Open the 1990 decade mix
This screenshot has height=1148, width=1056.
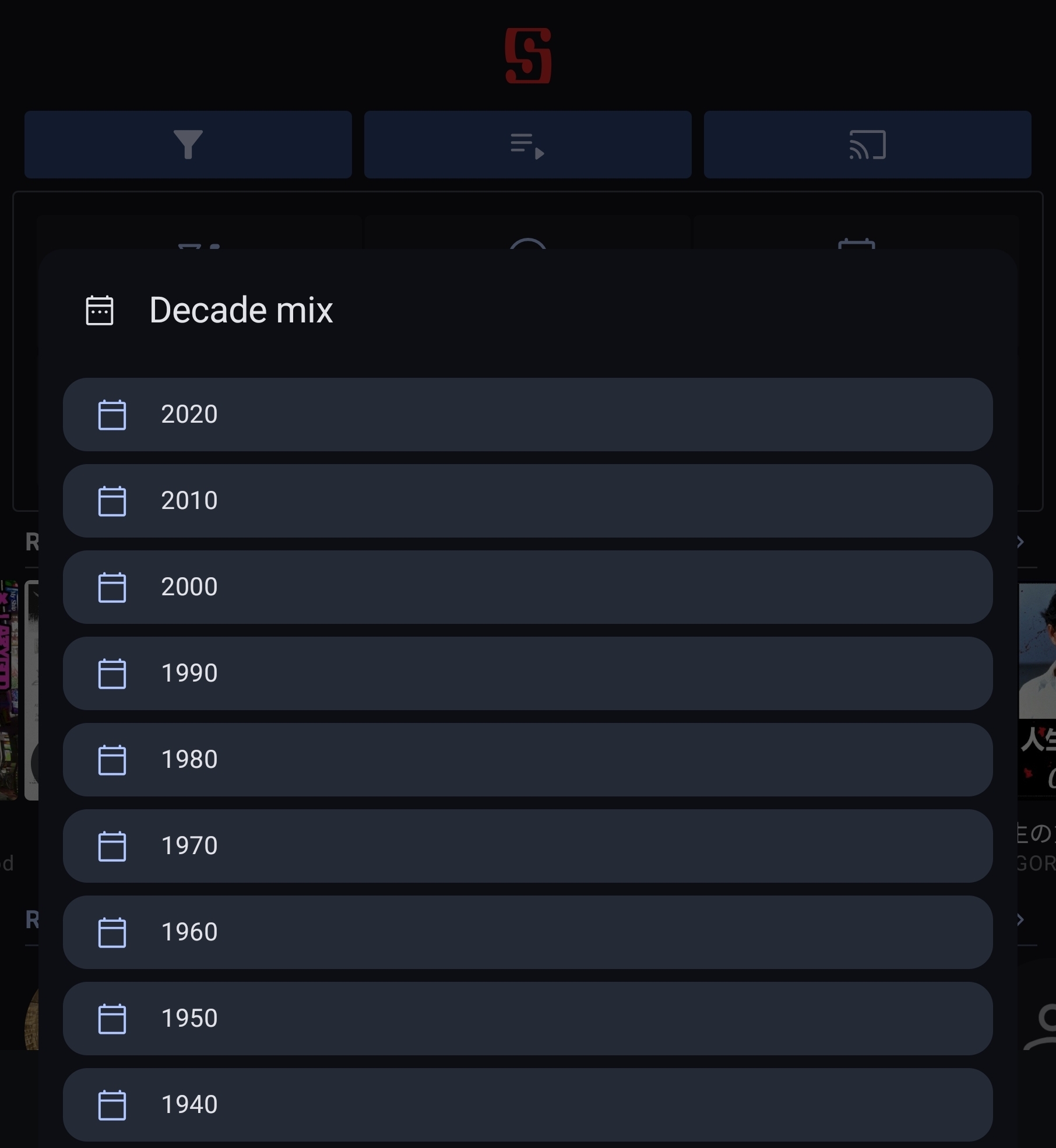527,673
